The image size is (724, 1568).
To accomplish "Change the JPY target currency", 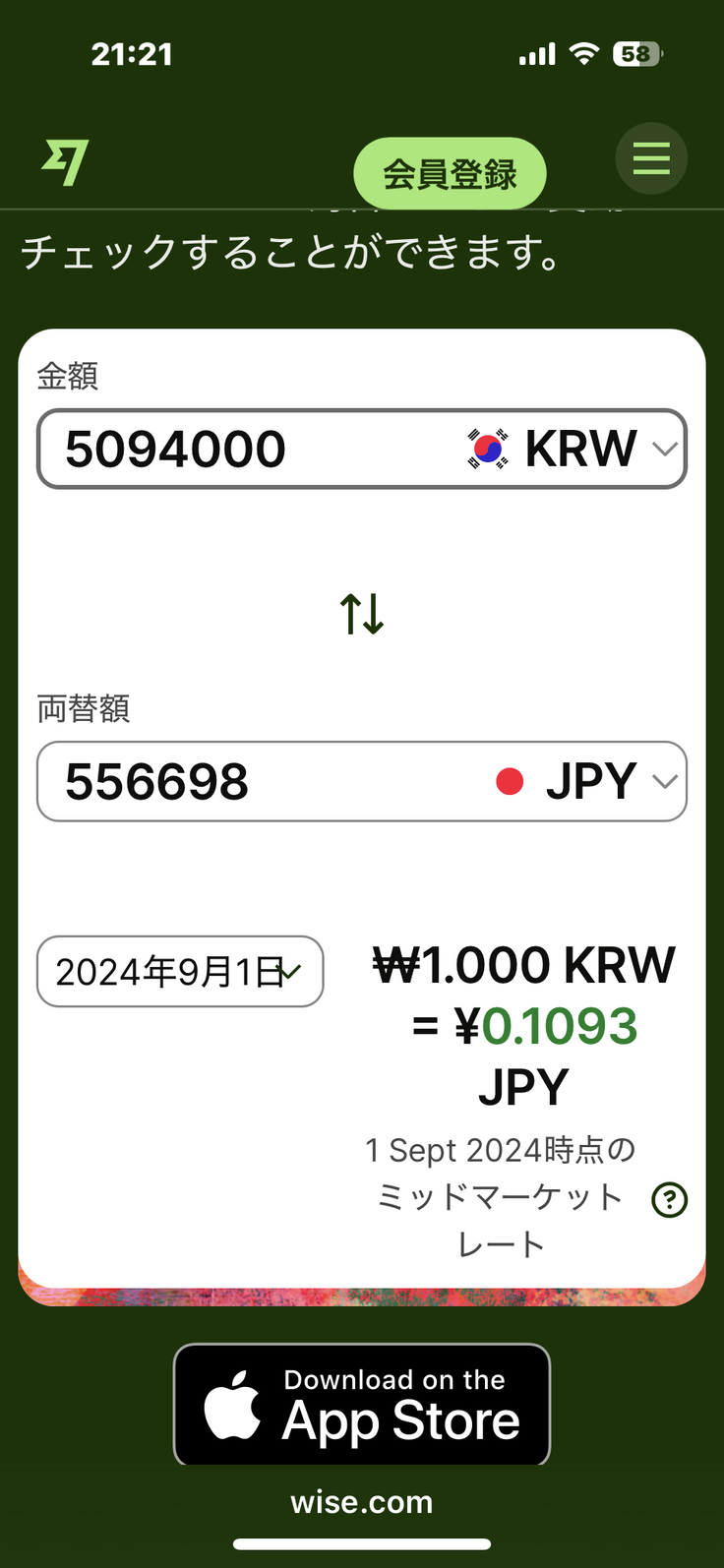I will (586, 782).
